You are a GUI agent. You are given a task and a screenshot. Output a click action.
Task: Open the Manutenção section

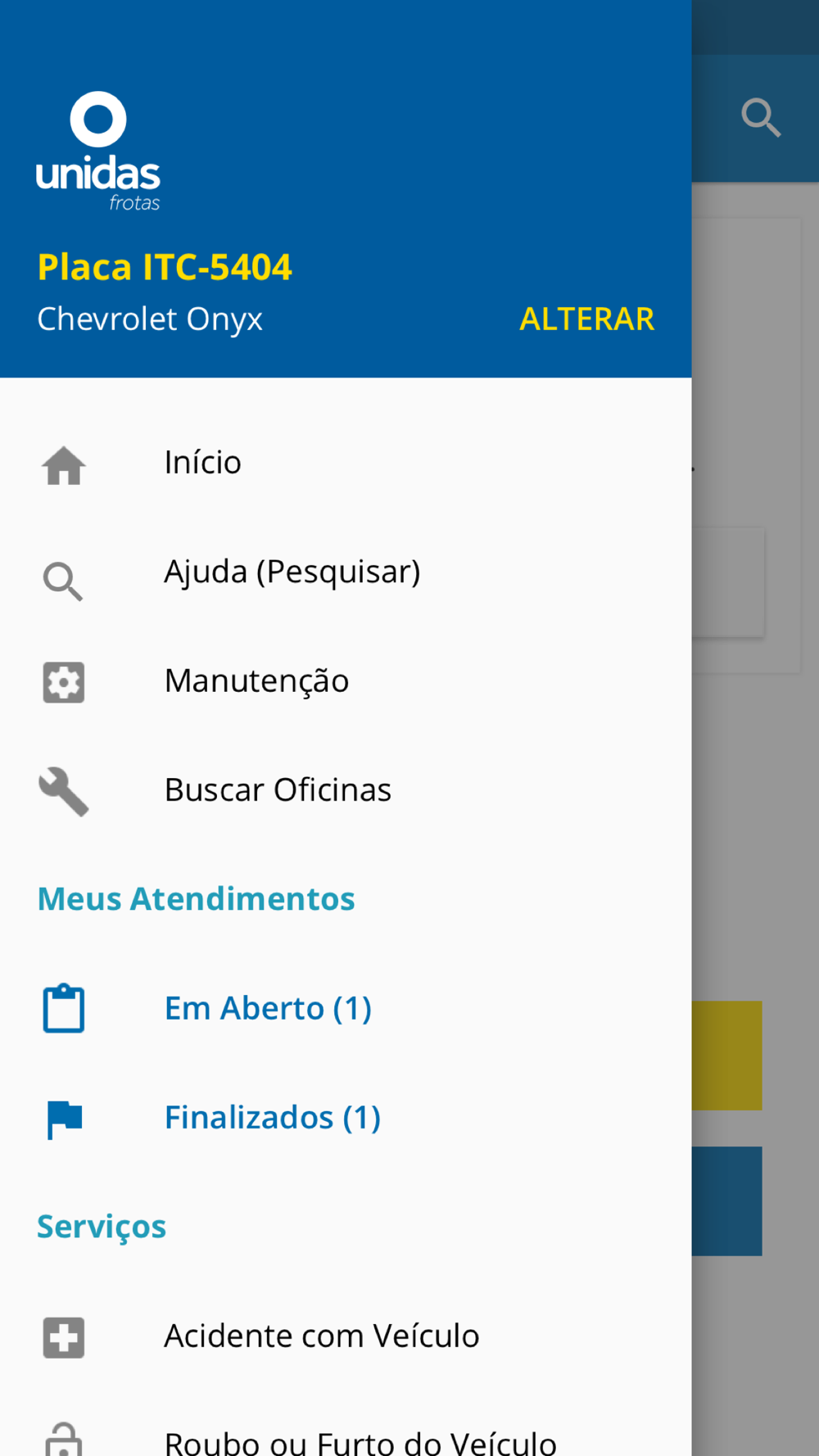tap(346, 681)
